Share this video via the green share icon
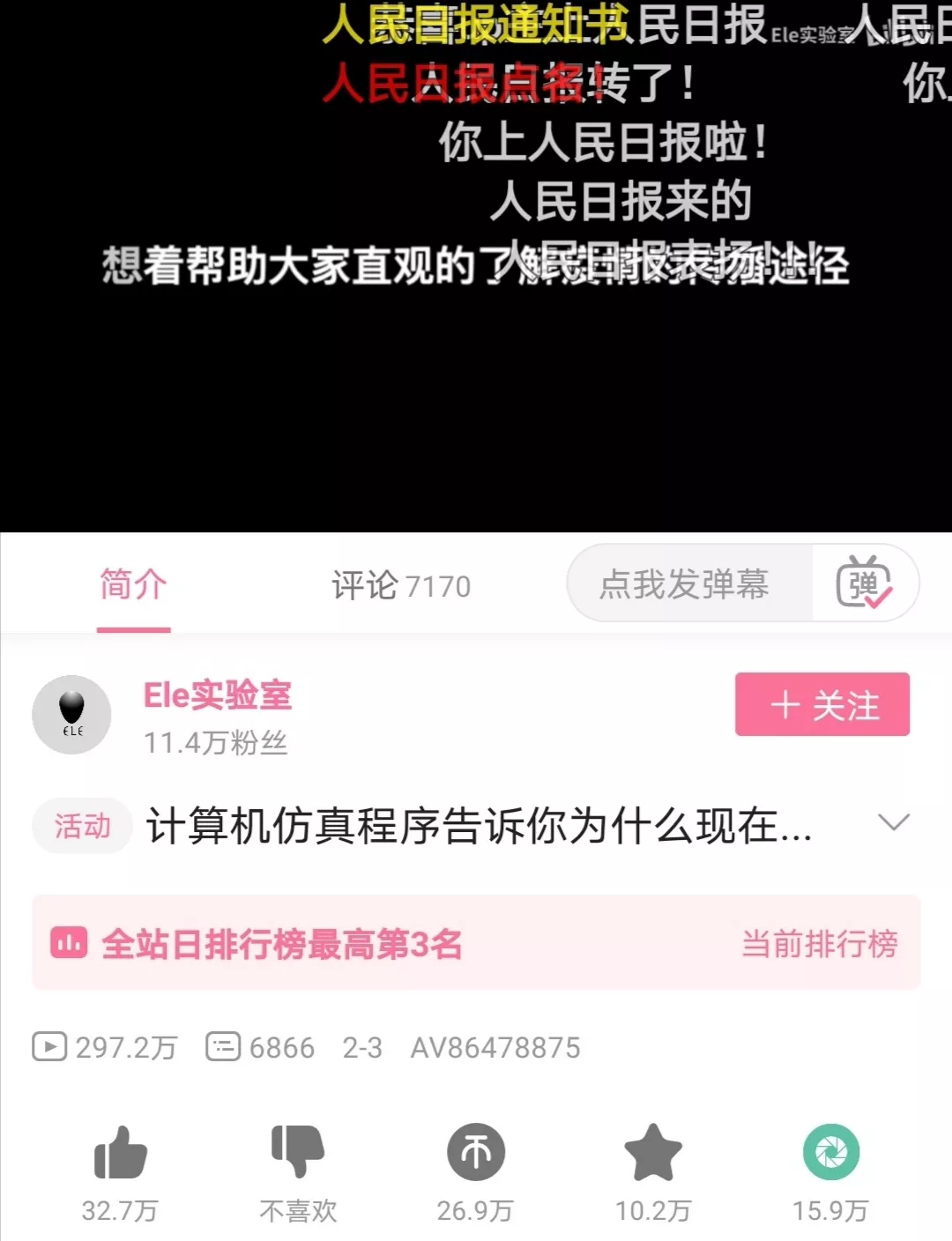 [830, 1152]
